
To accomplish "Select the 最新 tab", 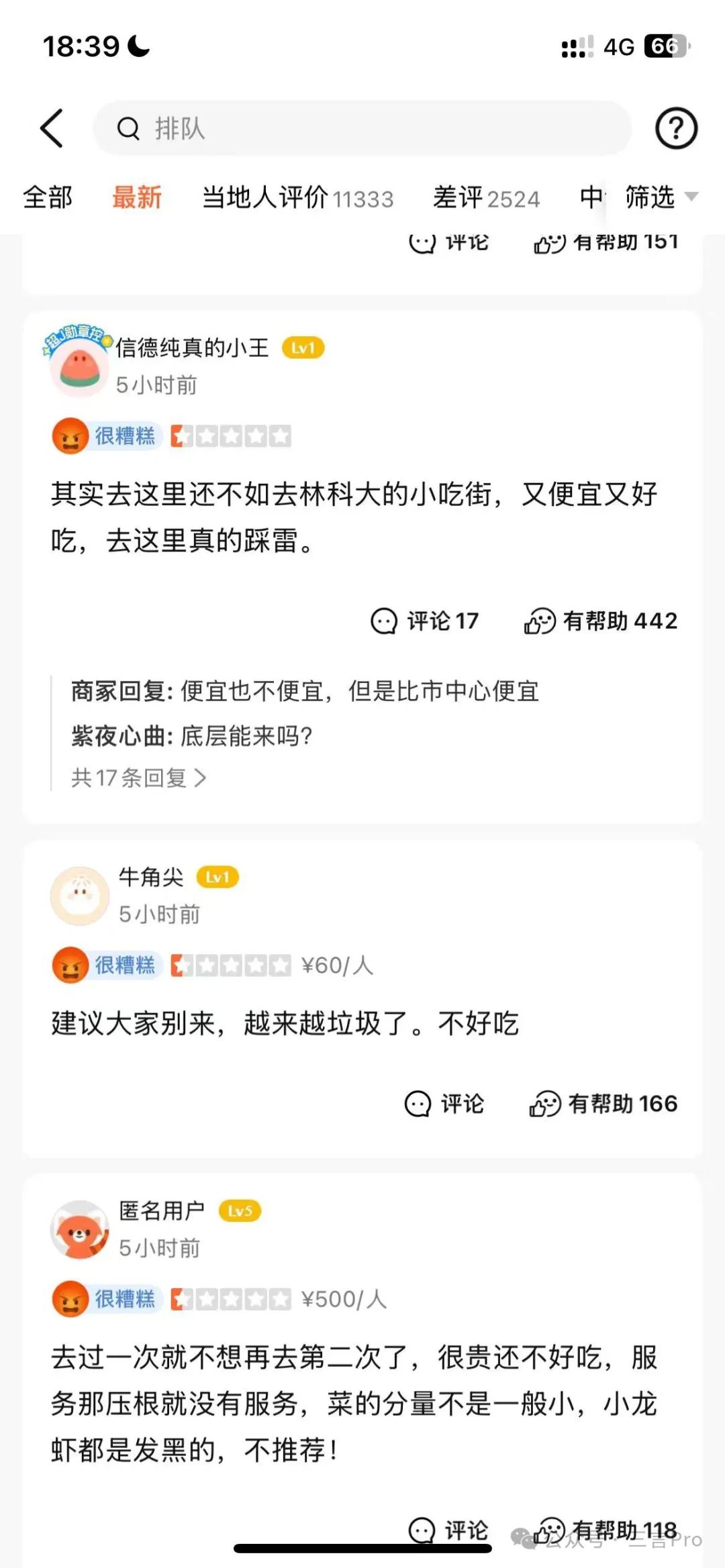I will click(137, 198).
